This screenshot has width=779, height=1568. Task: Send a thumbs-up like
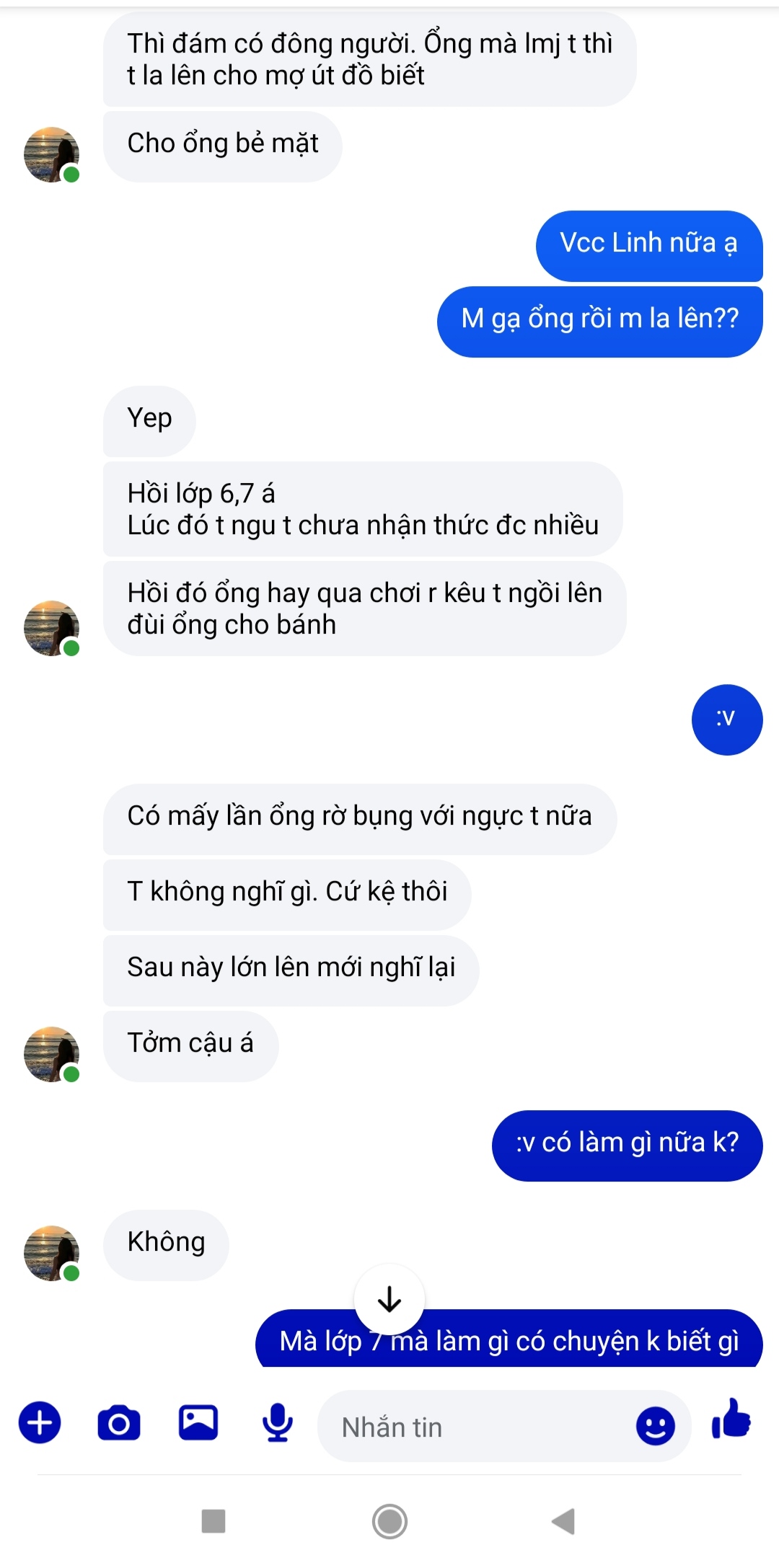pyautogui.click(x=731, y=1419)
